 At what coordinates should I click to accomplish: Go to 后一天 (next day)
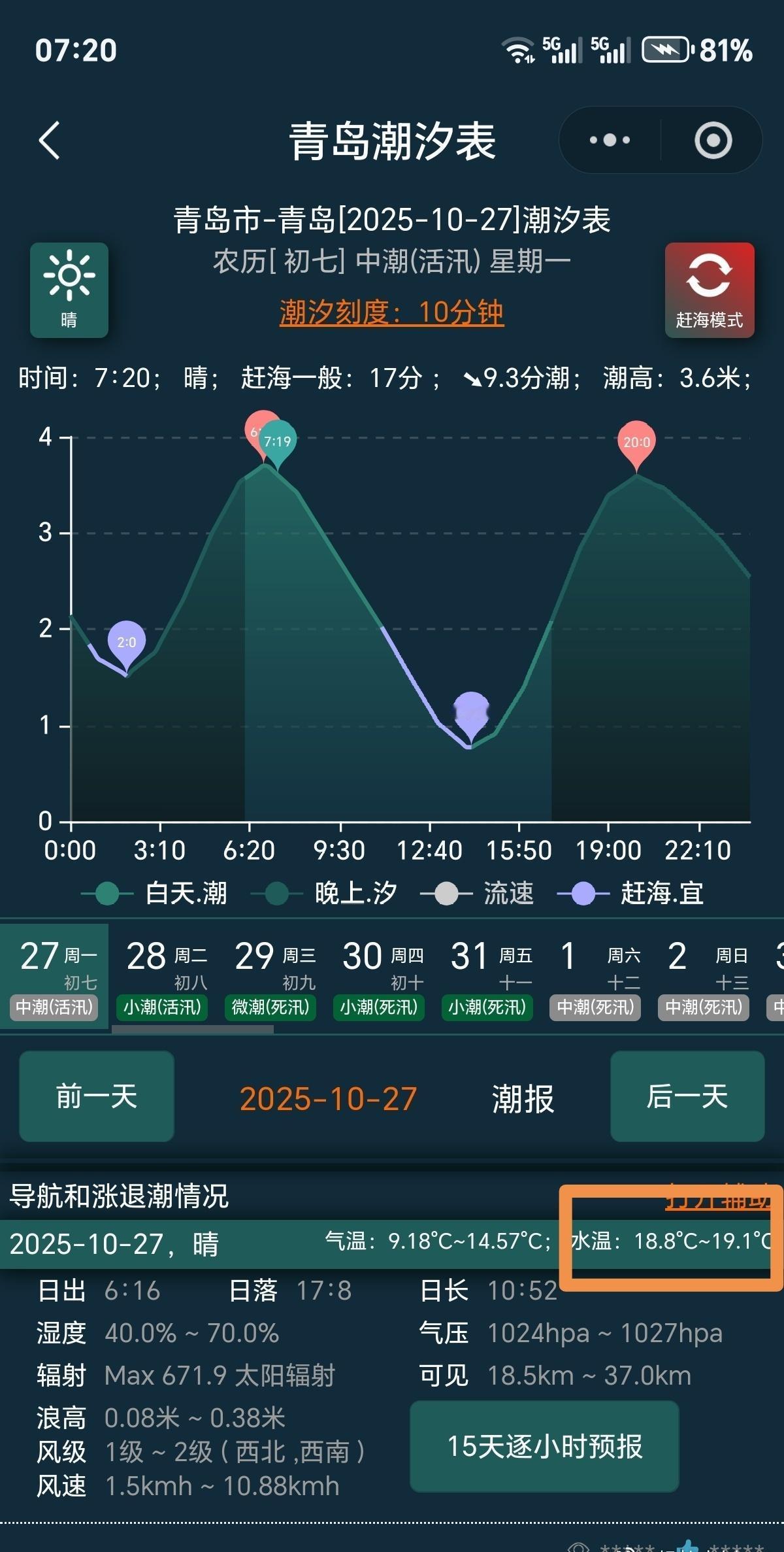(x=687, y=1096)
